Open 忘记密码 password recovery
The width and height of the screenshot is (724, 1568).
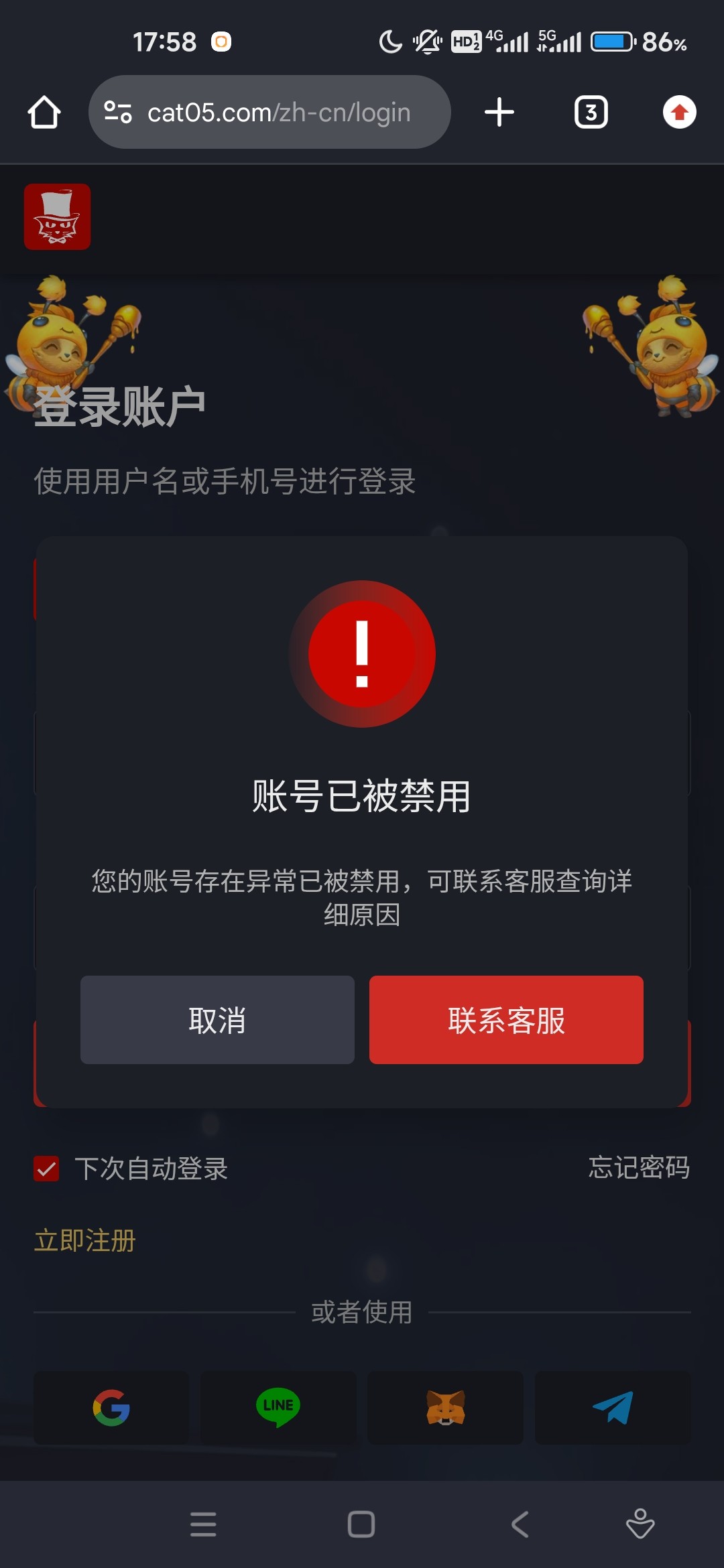pos(640,1166)
